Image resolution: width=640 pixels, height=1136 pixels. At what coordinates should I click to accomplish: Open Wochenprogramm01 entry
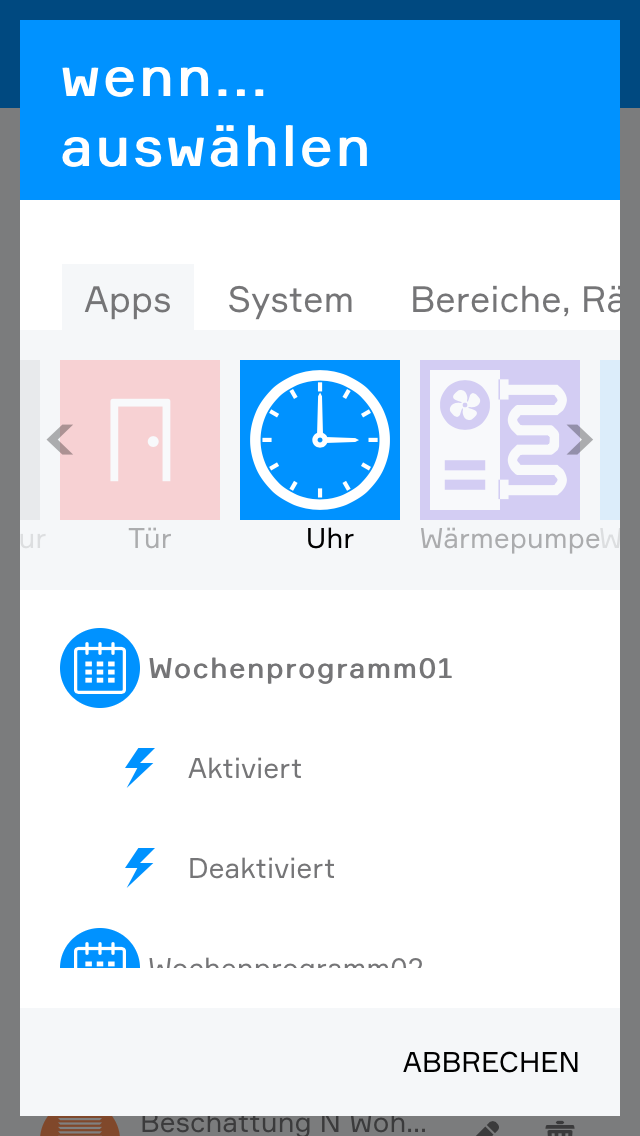pos(300,668)
